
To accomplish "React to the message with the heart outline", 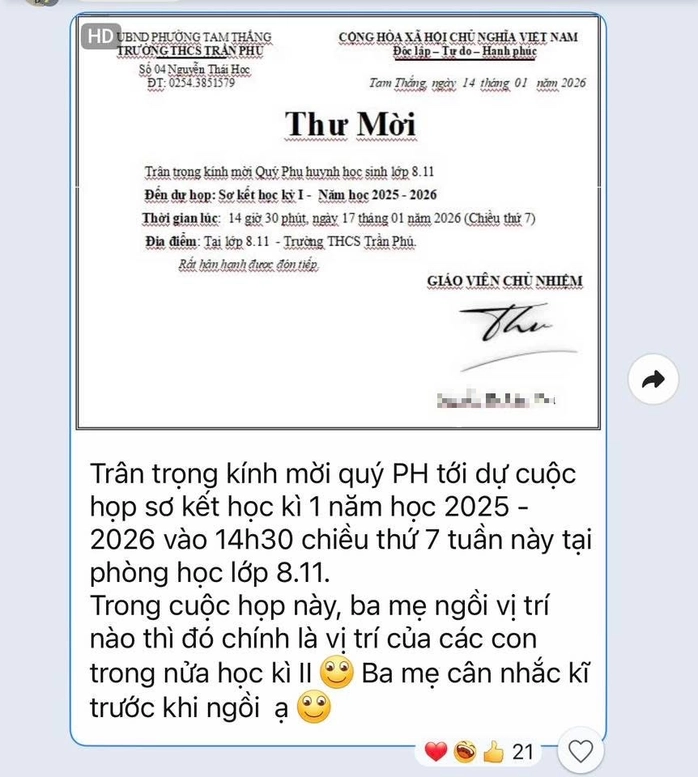I will pos(580,750).
